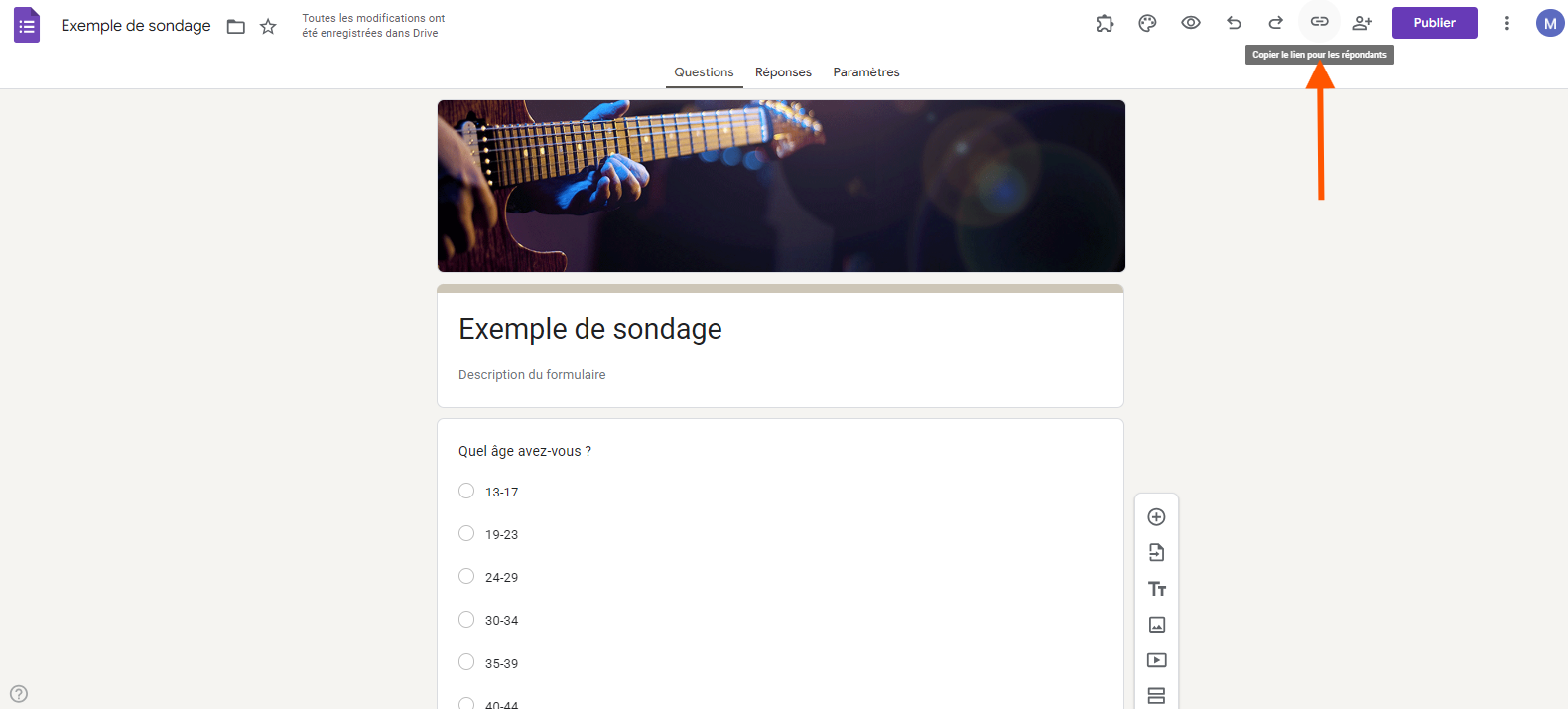1568x709 pixels.
Task: Select the 35-39 age option
Action: [x=466, y=662]
